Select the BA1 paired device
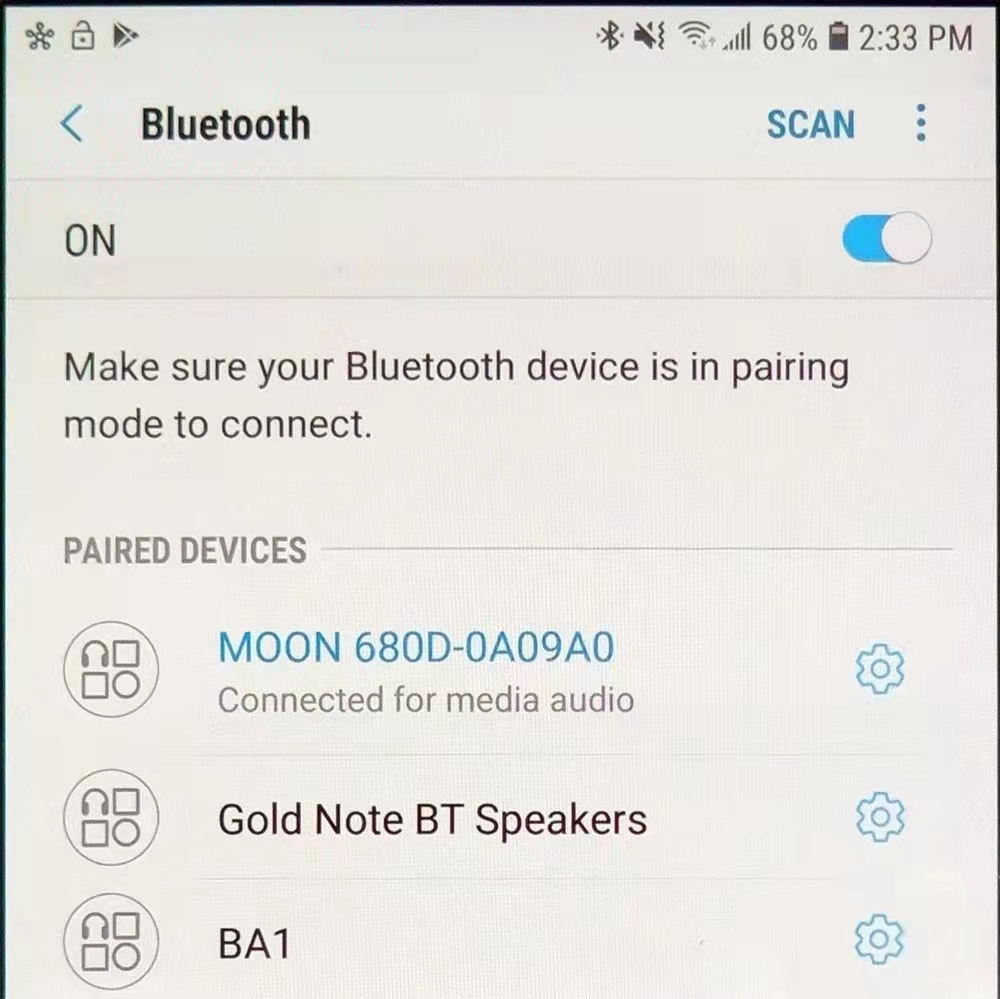This screenshot has width=1000, height=999. click(254, 943)
